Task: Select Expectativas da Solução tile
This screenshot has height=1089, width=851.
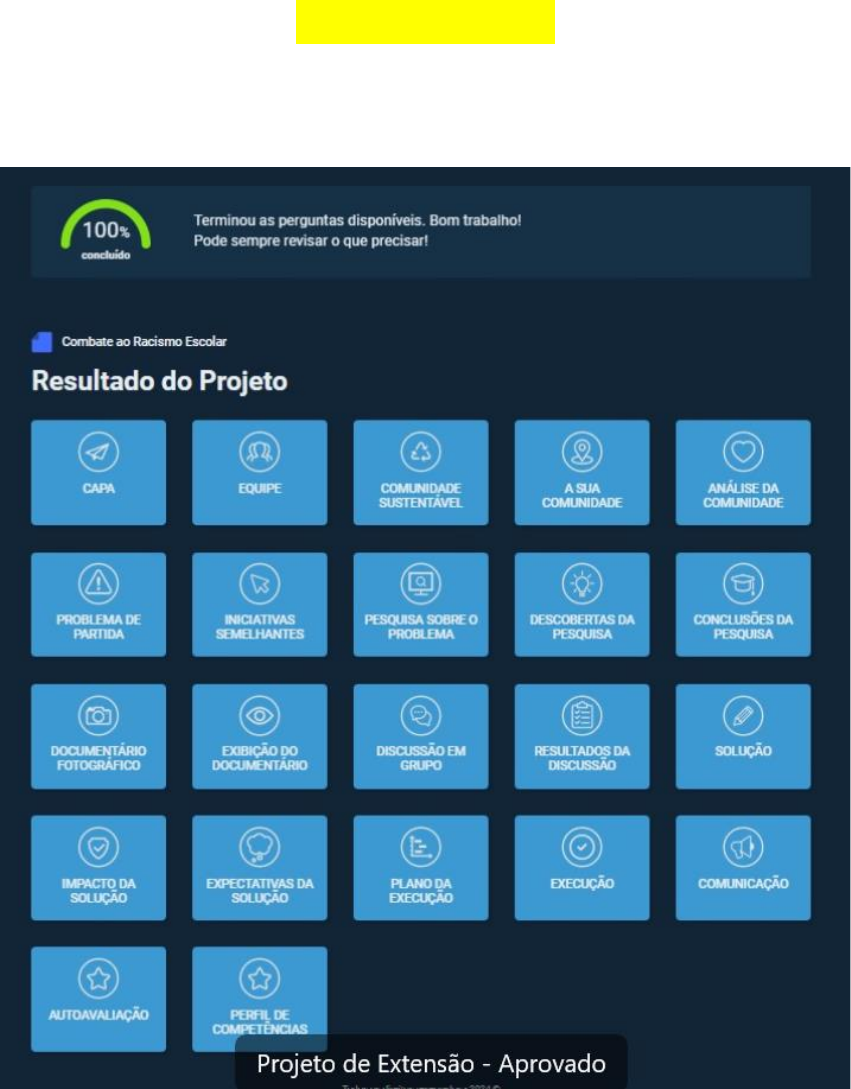Action: click(x=259, y=867)
